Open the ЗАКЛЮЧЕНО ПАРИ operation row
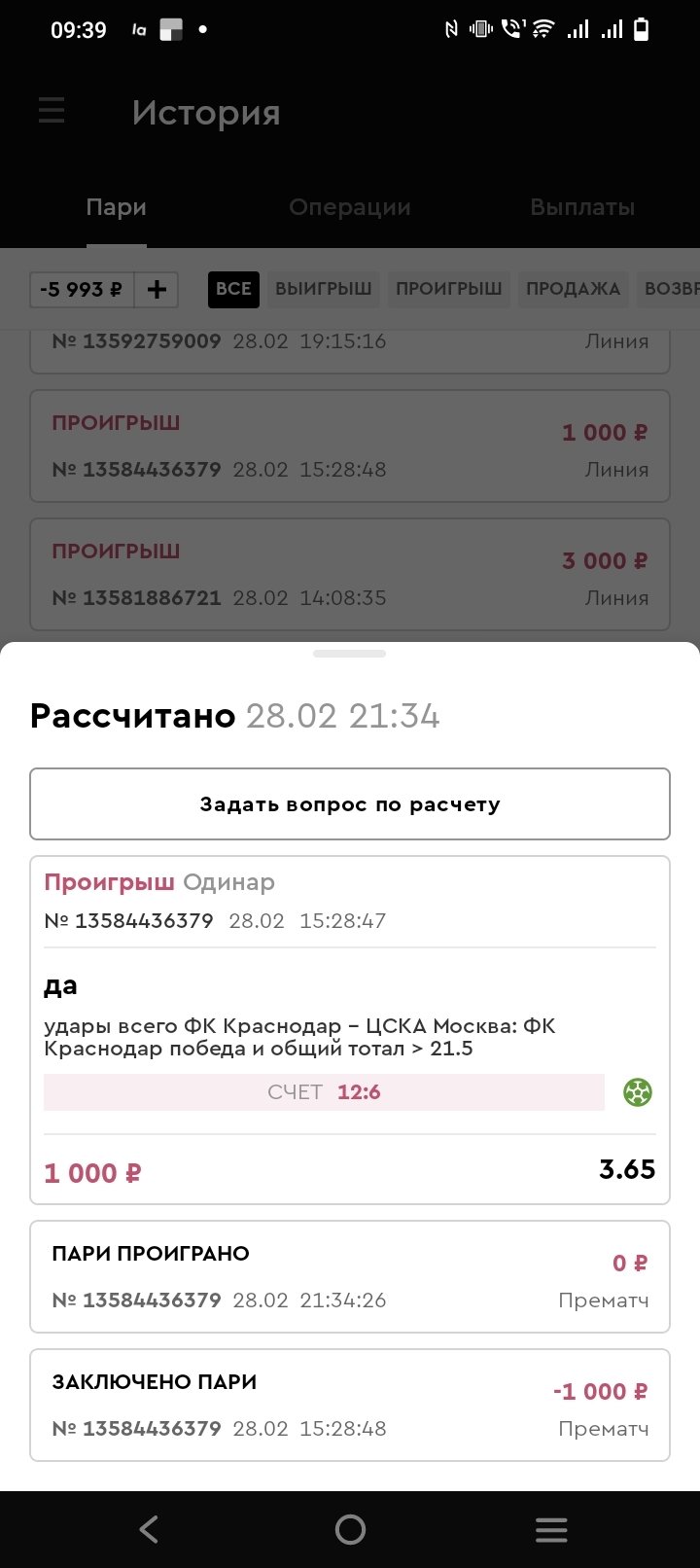 coord(350,1405)
